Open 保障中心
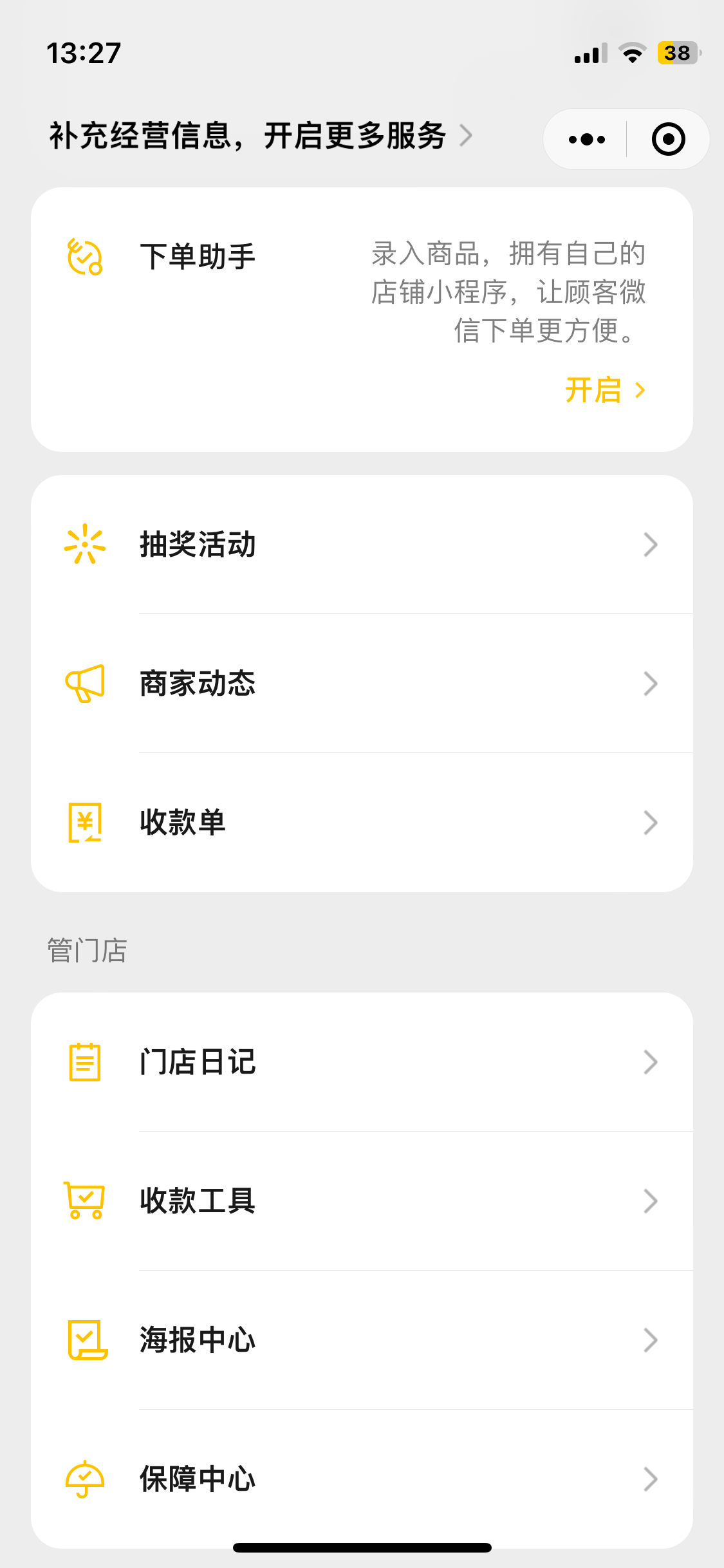Screen dimensions: 724x1568 pos(362,1479)
